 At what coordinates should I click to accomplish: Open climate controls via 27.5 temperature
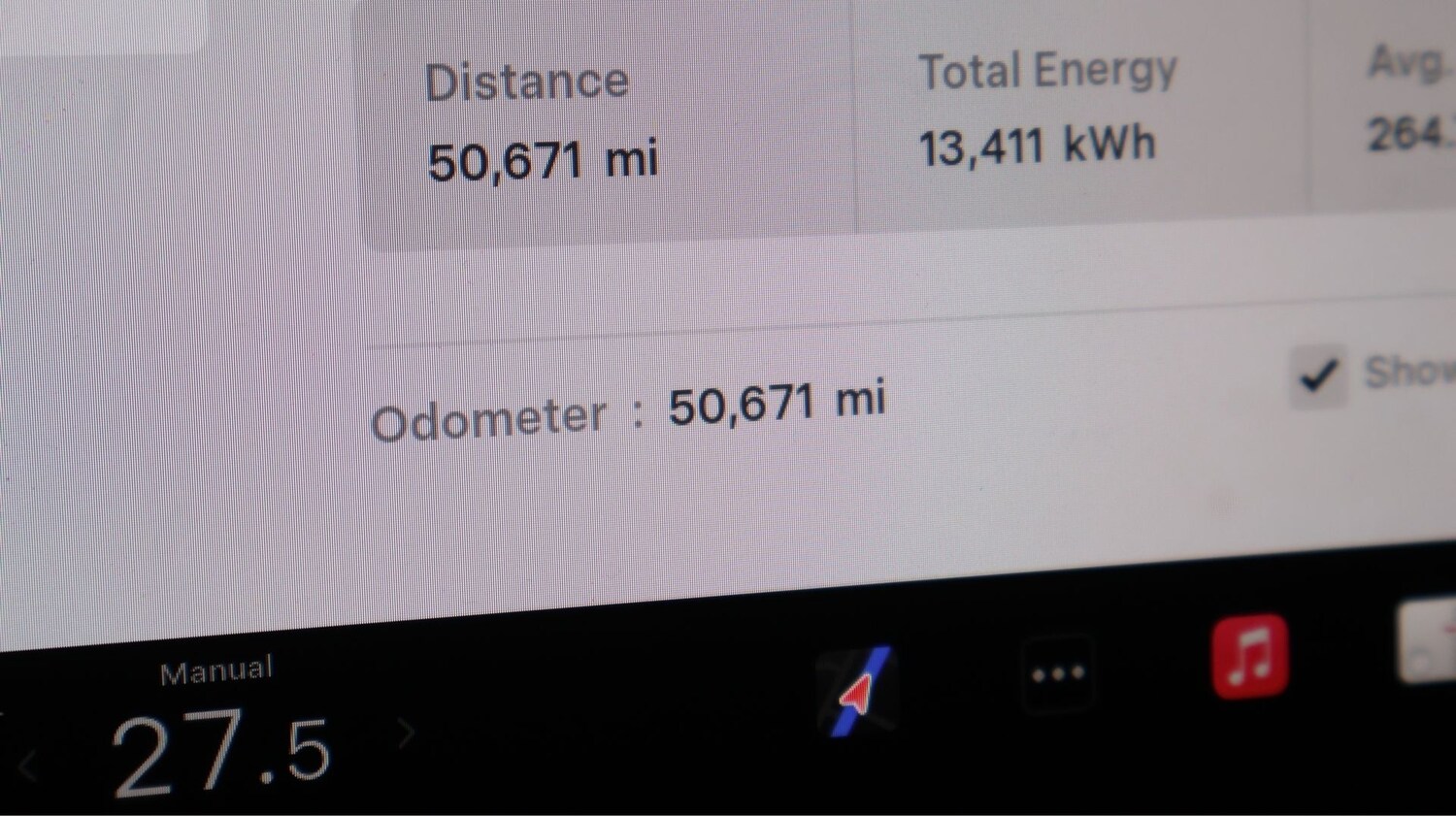(221, 755)
